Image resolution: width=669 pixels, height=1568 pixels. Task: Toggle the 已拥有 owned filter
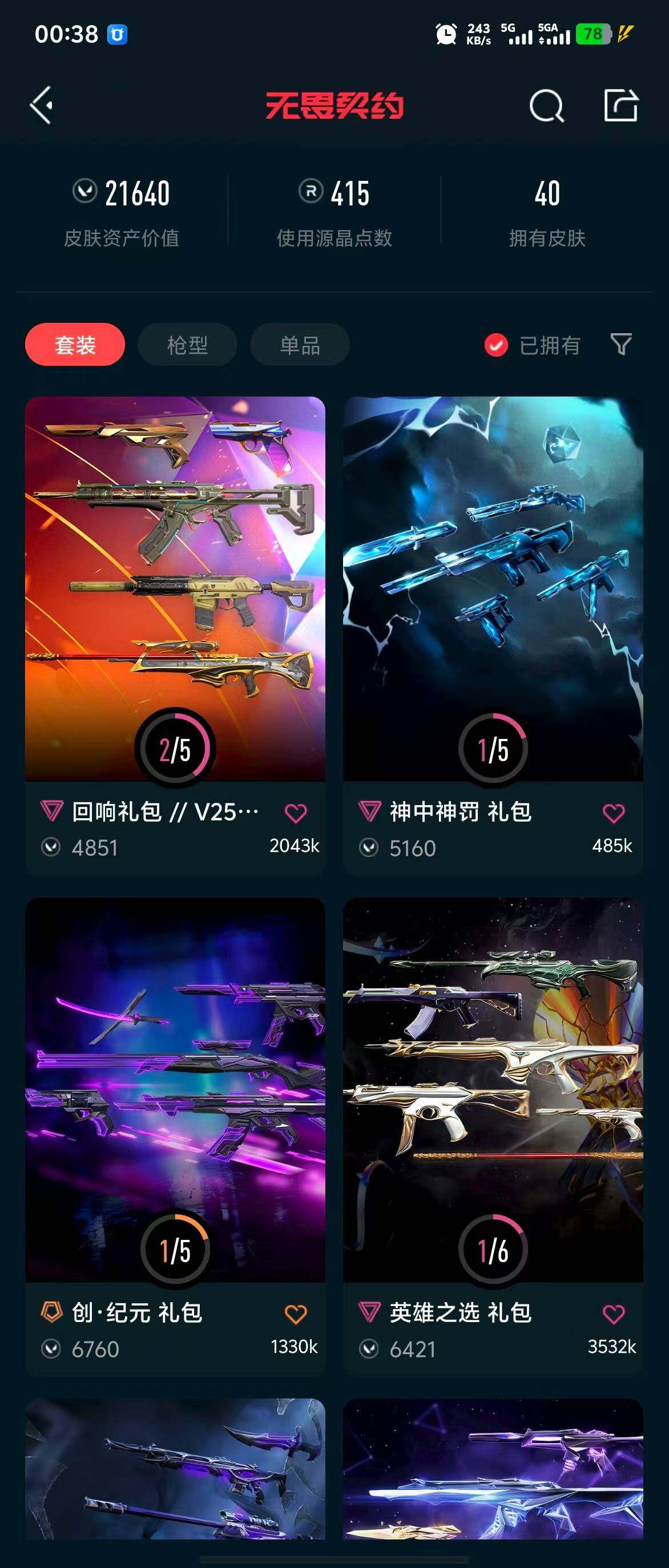[x=533, y=345]
